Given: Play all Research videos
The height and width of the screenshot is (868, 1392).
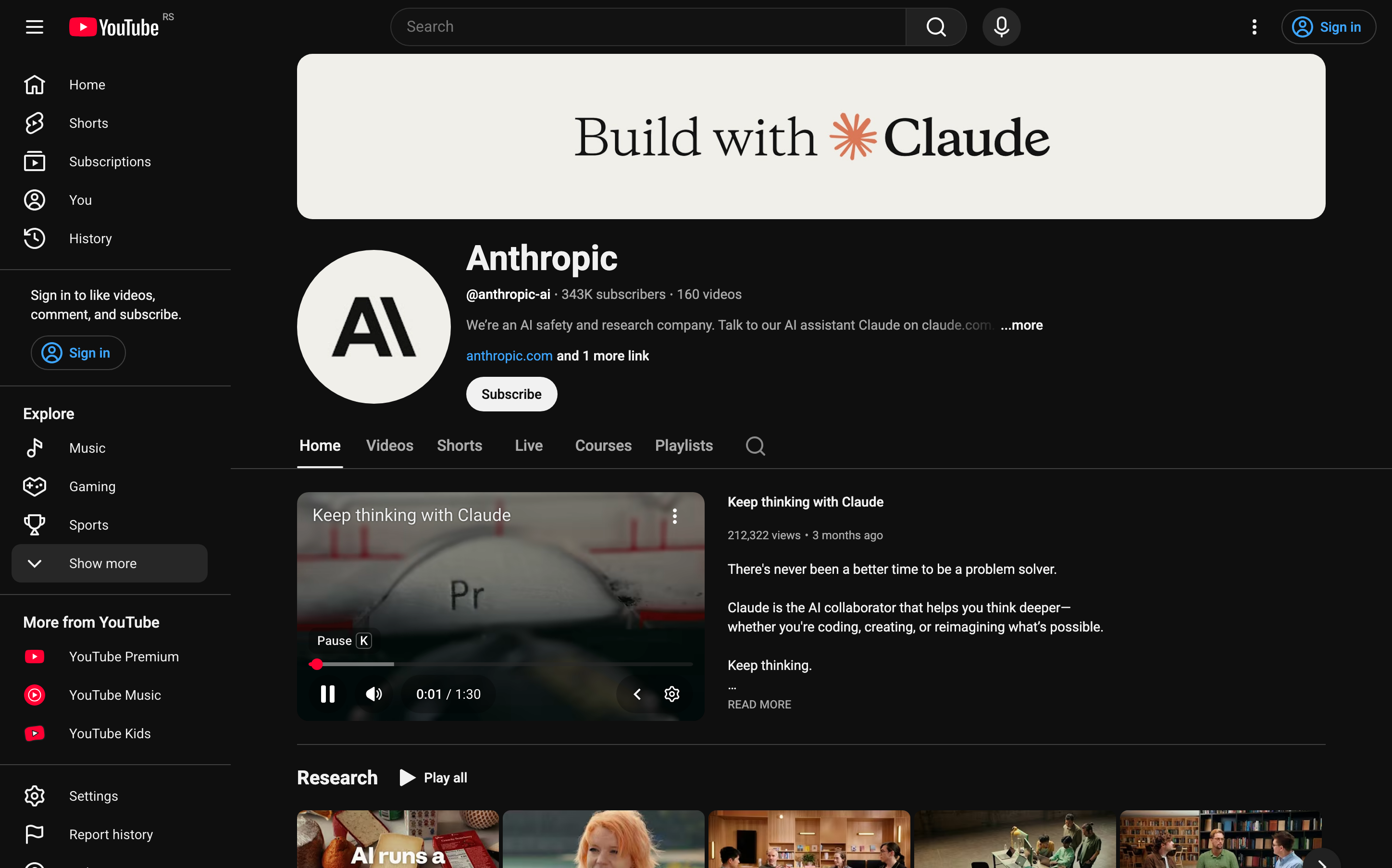Looking at the screenshot, I should [434, 778].
